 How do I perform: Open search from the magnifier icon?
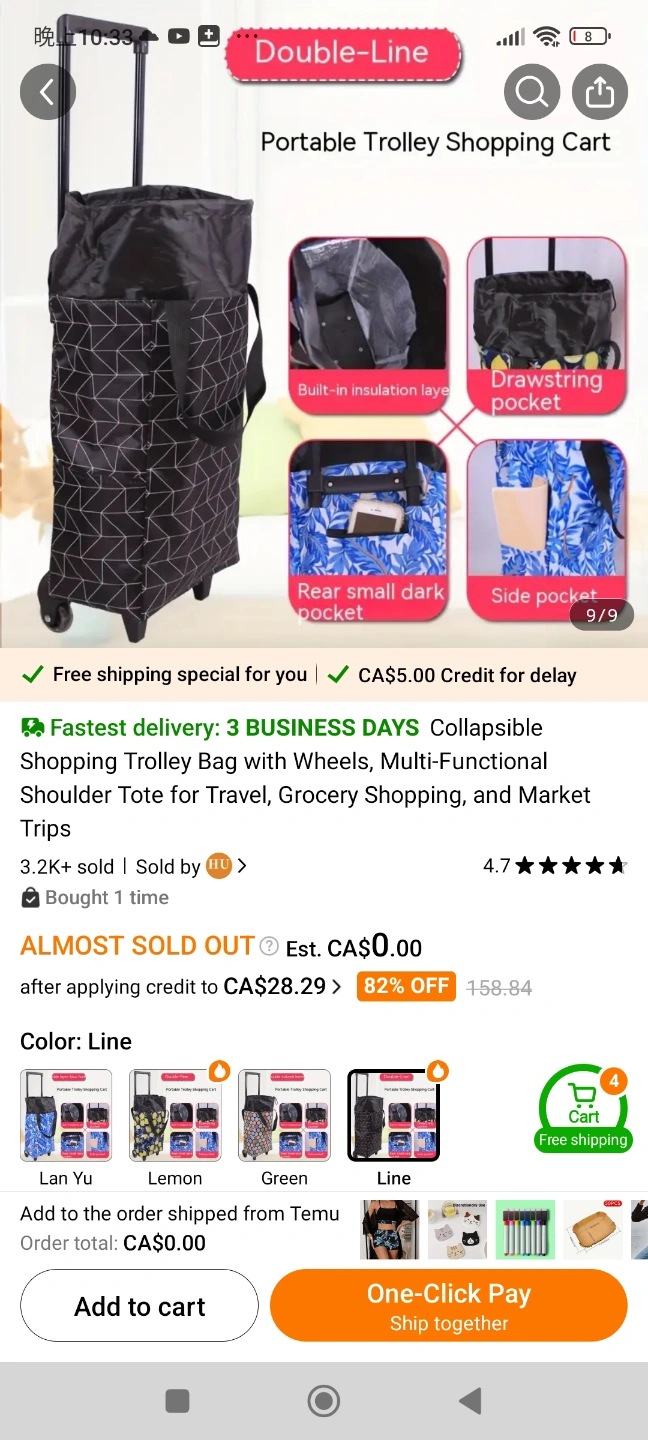[532, 92]
